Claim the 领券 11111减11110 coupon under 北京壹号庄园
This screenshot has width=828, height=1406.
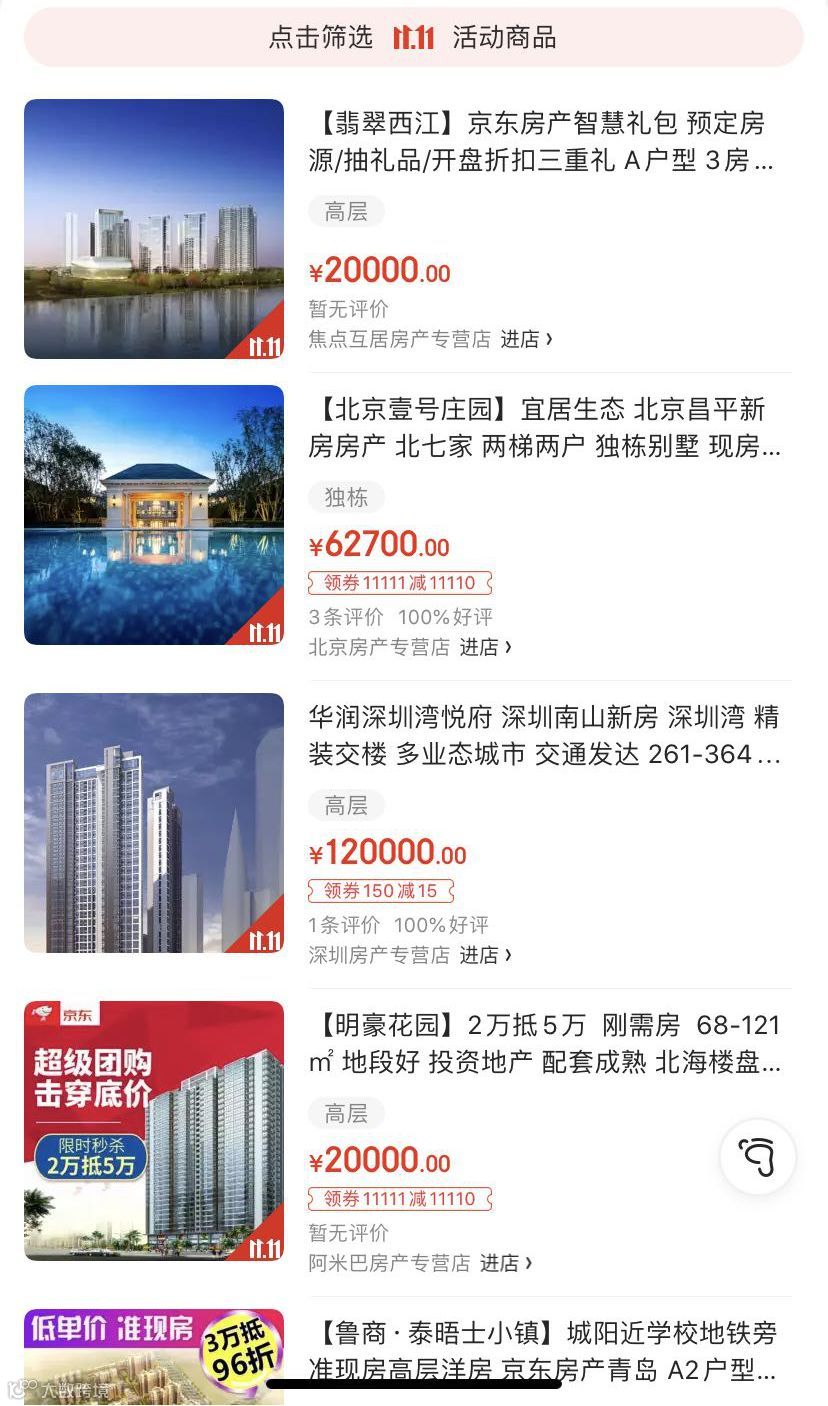tap(400, 583)
